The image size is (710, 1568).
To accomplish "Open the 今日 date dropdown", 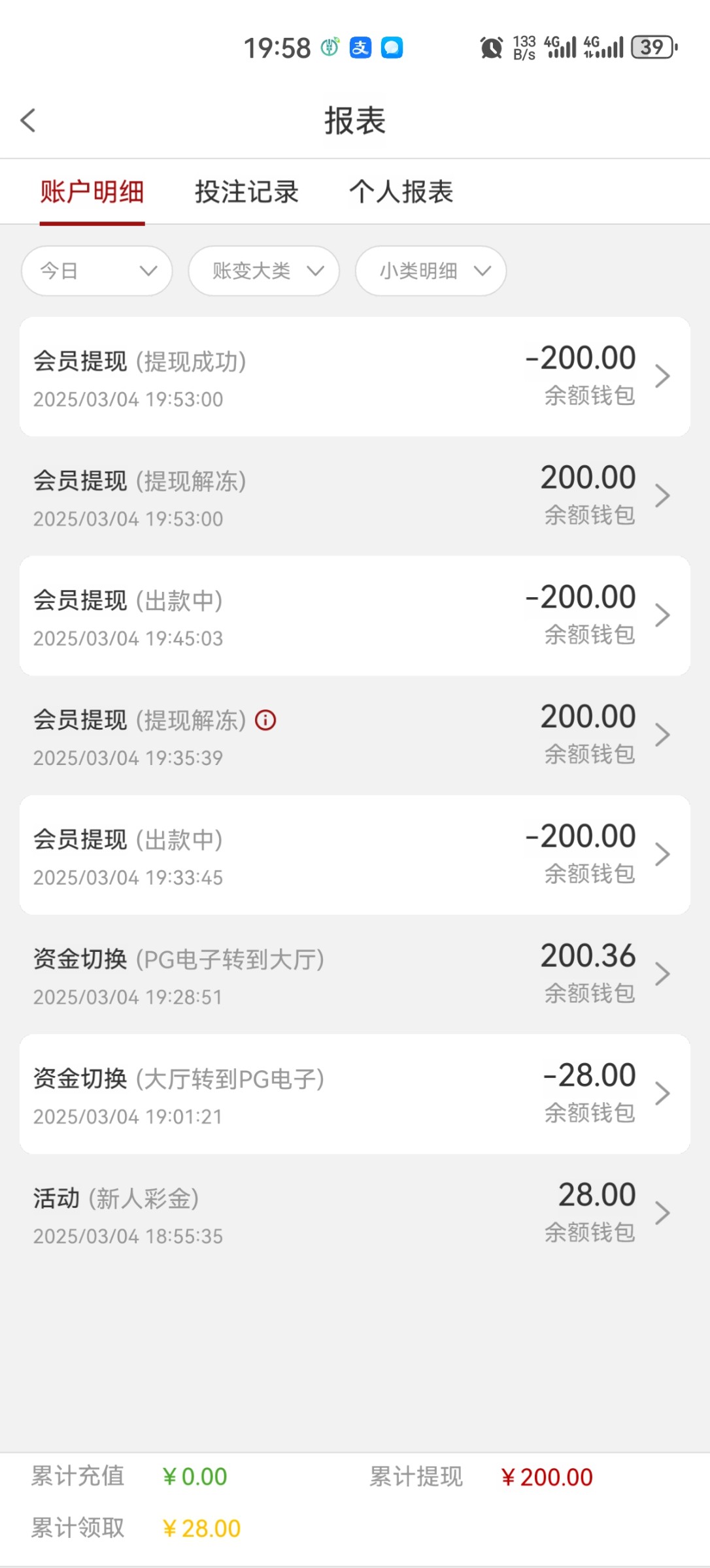I will click(97, 270).
